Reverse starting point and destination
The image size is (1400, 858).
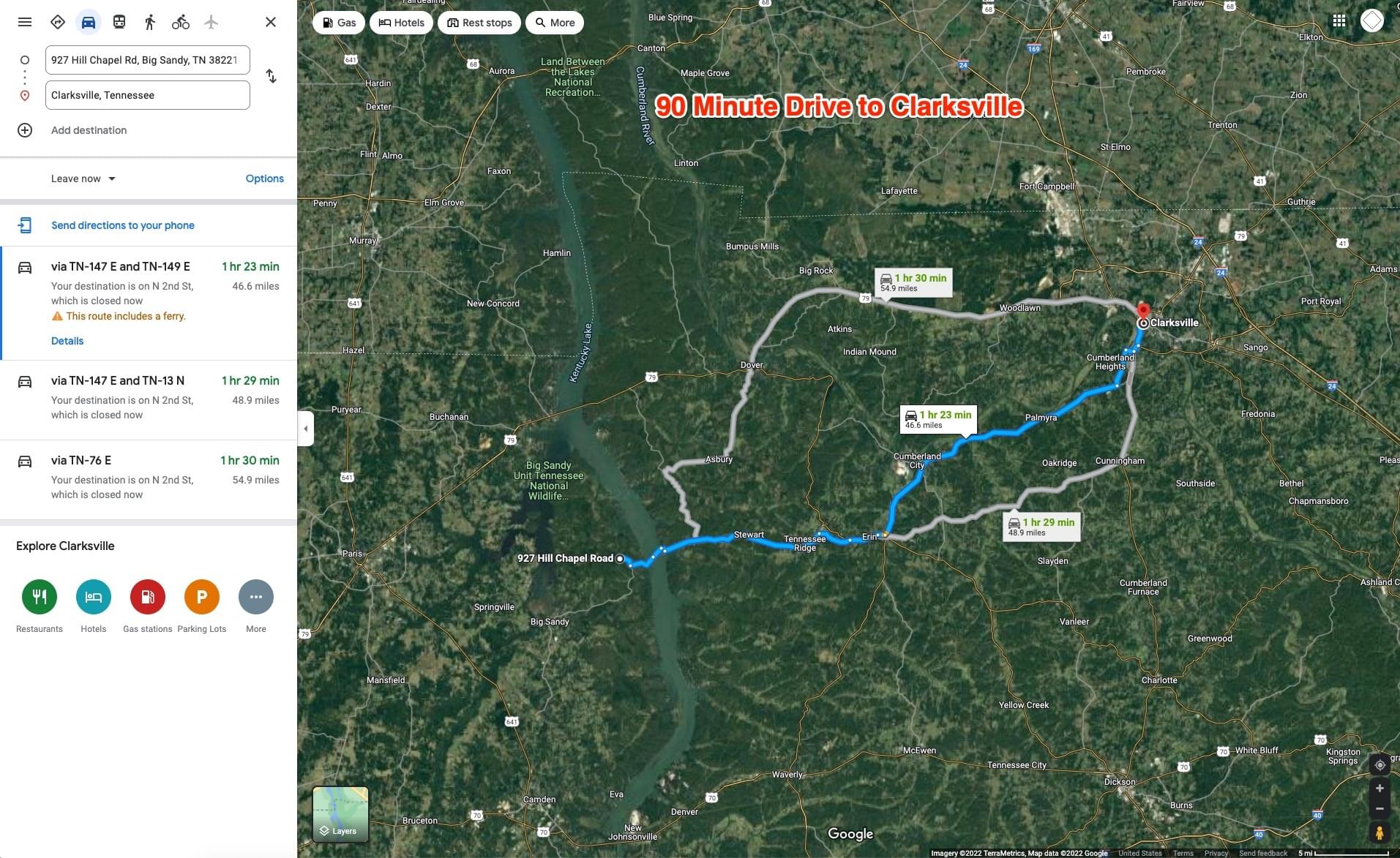271,76
